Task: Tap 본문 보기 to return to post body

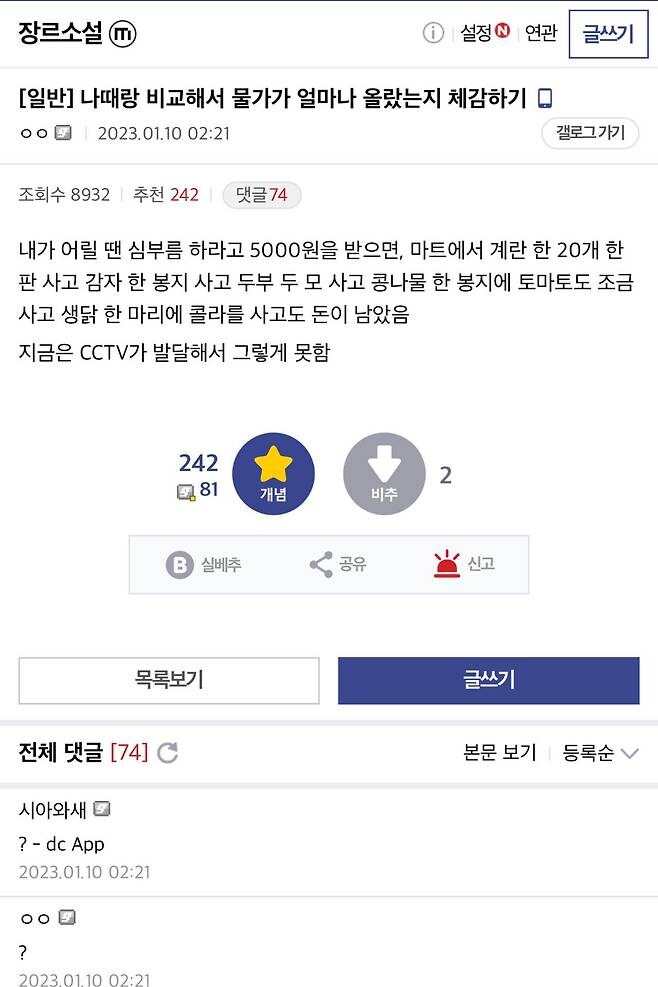Action: 499,753
